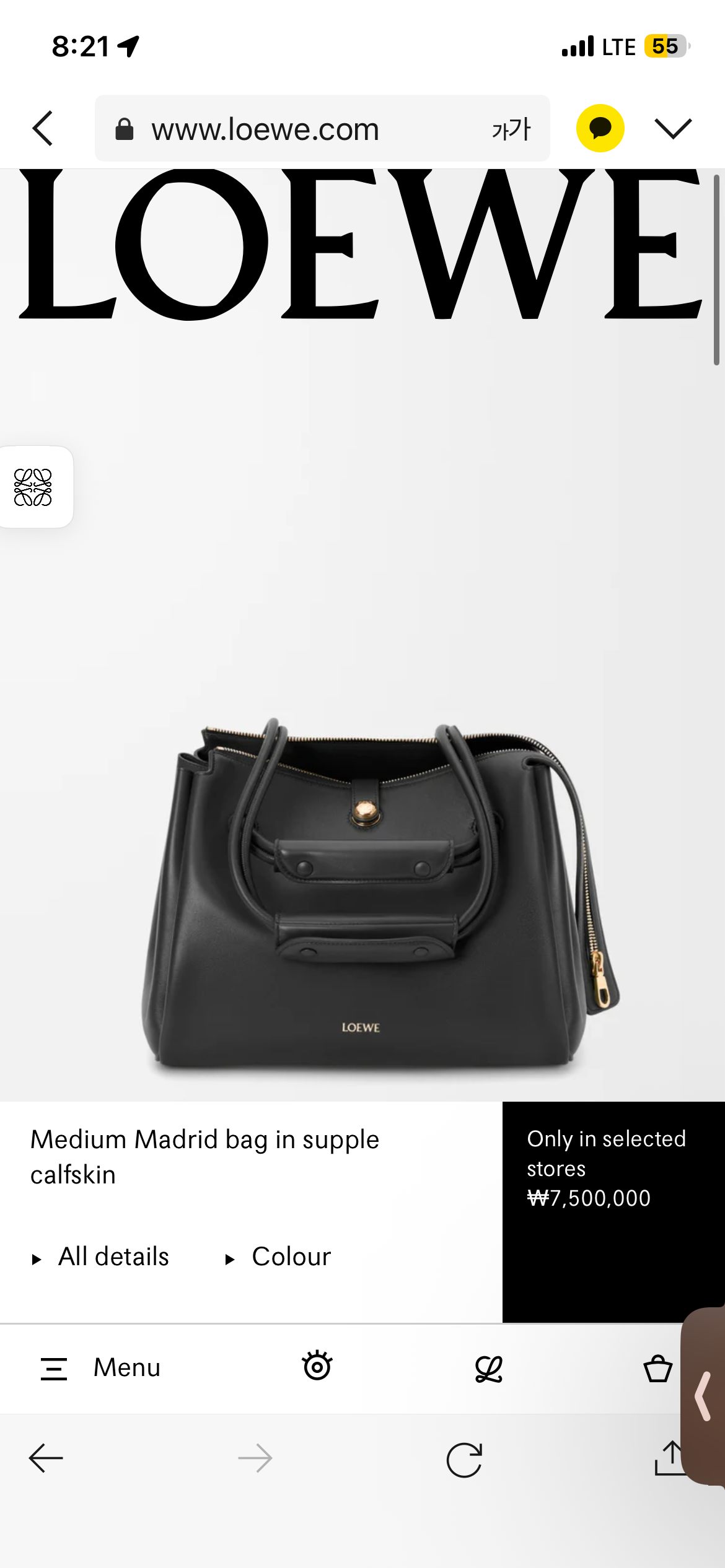Open the 가가 text size option

(511, 129)
